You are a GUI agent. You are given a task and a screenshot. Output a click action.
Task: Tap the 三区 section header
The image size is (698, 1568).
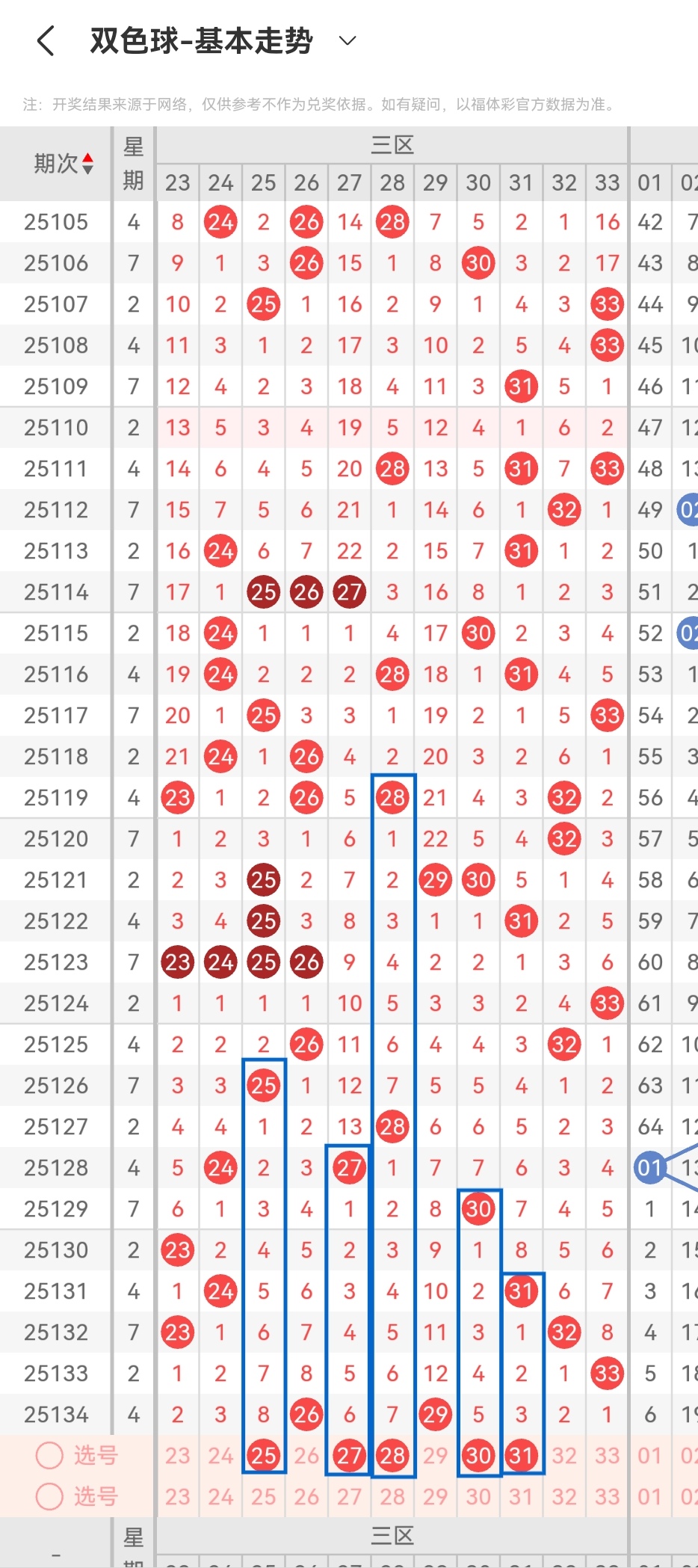392,144
